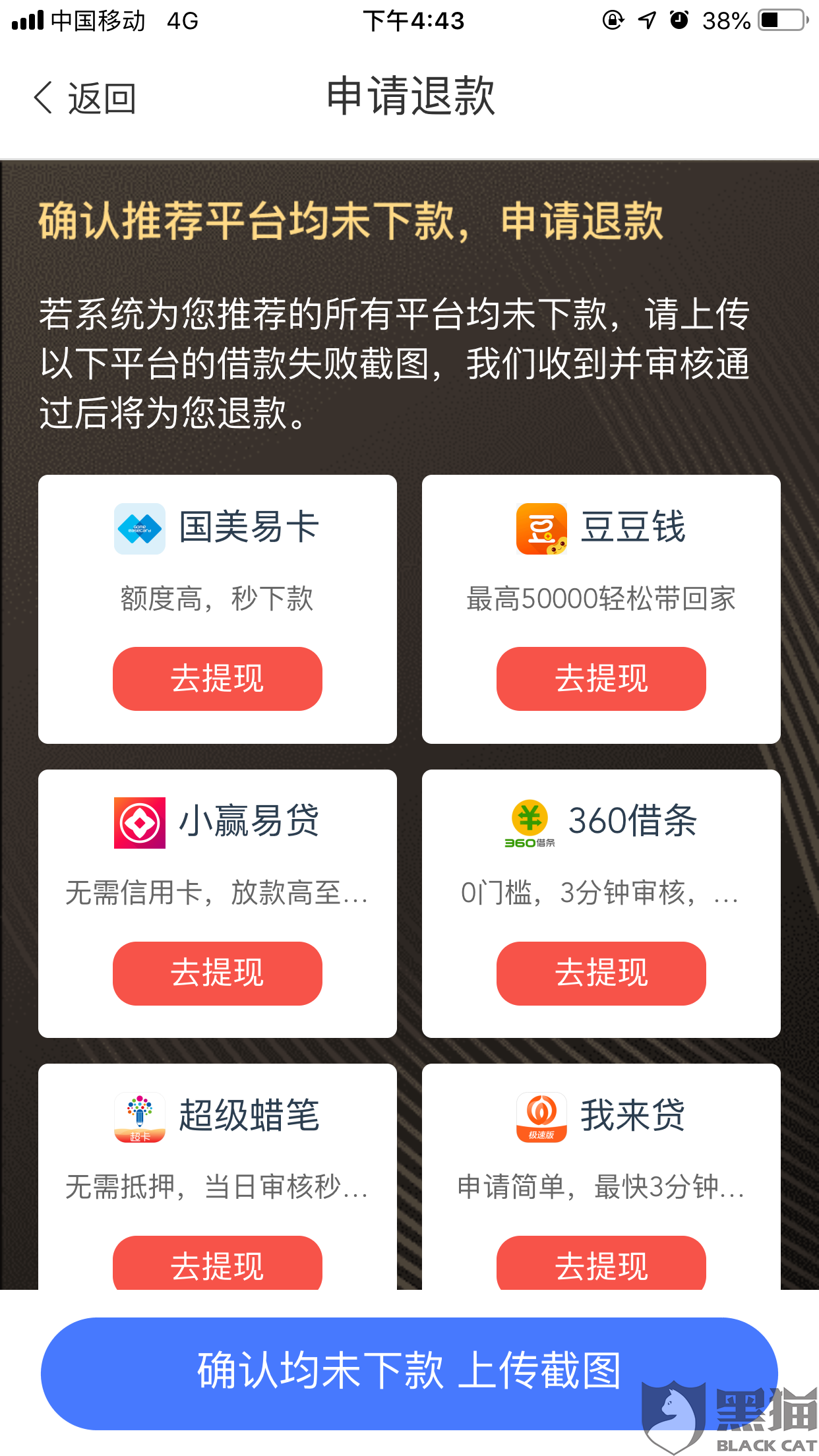819x1456 pixels.
Task: Tap 去提现 under 国美易卡
Action: 218,679
